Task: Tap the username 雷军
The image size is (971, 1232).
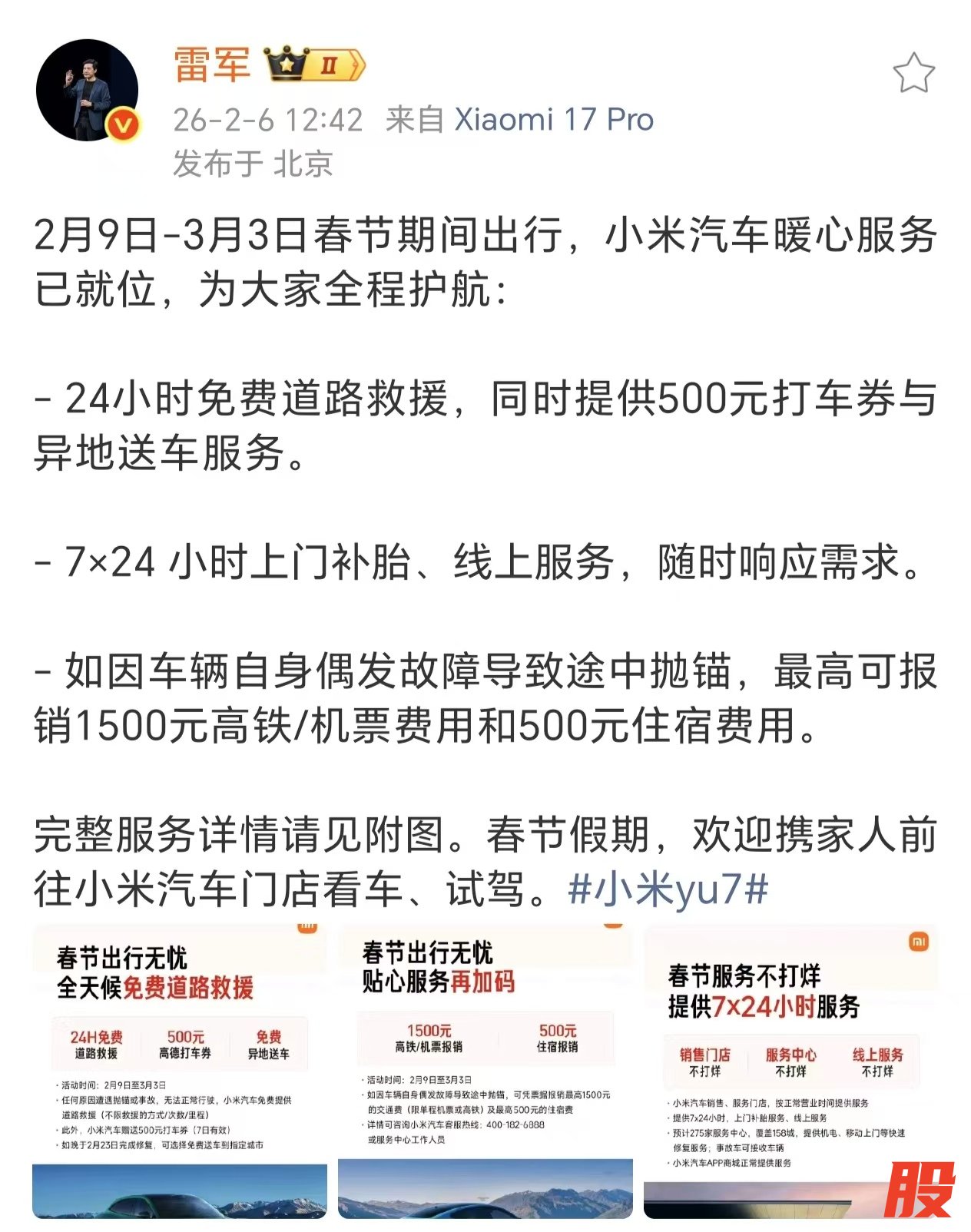Action: [x=212, y=65]
